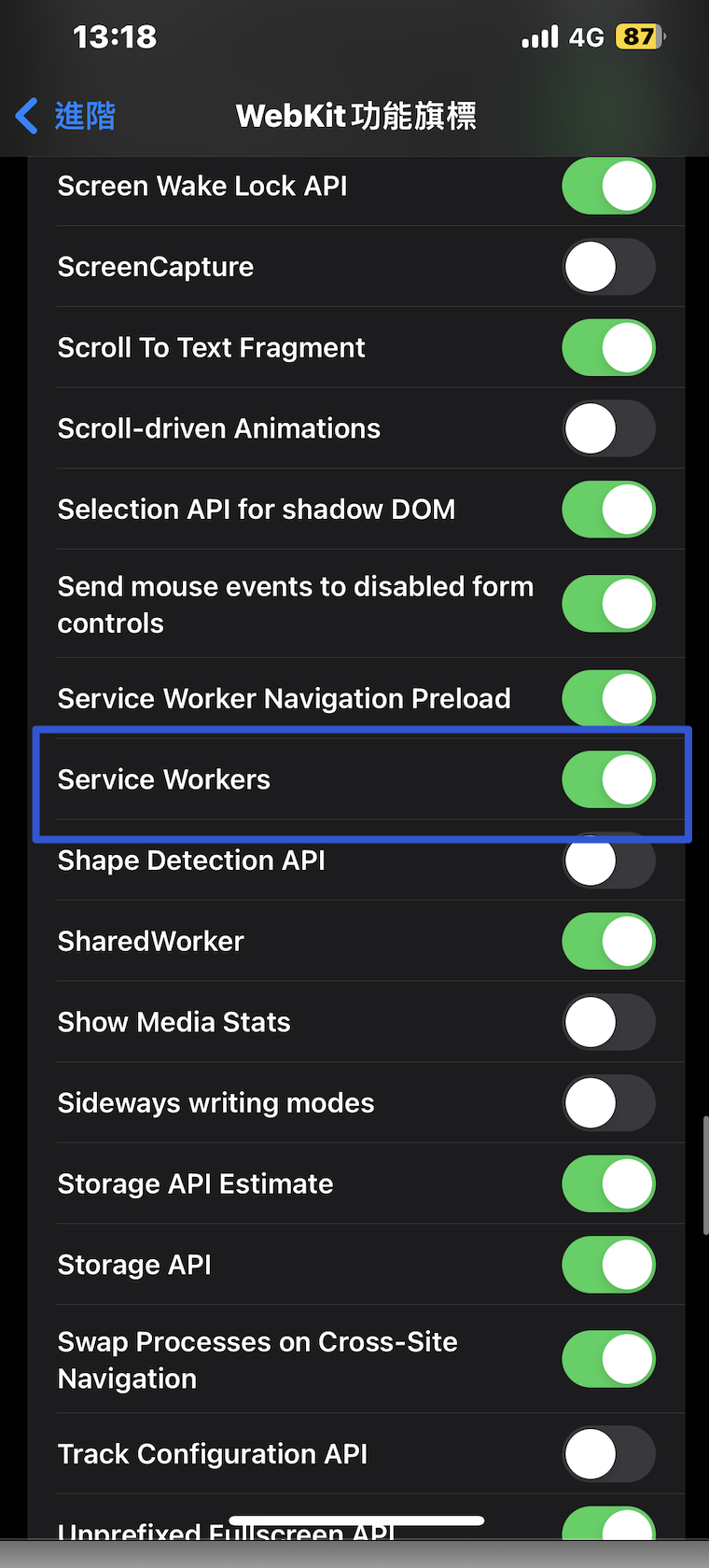Go back to 進階 settings

click(65, 116)
